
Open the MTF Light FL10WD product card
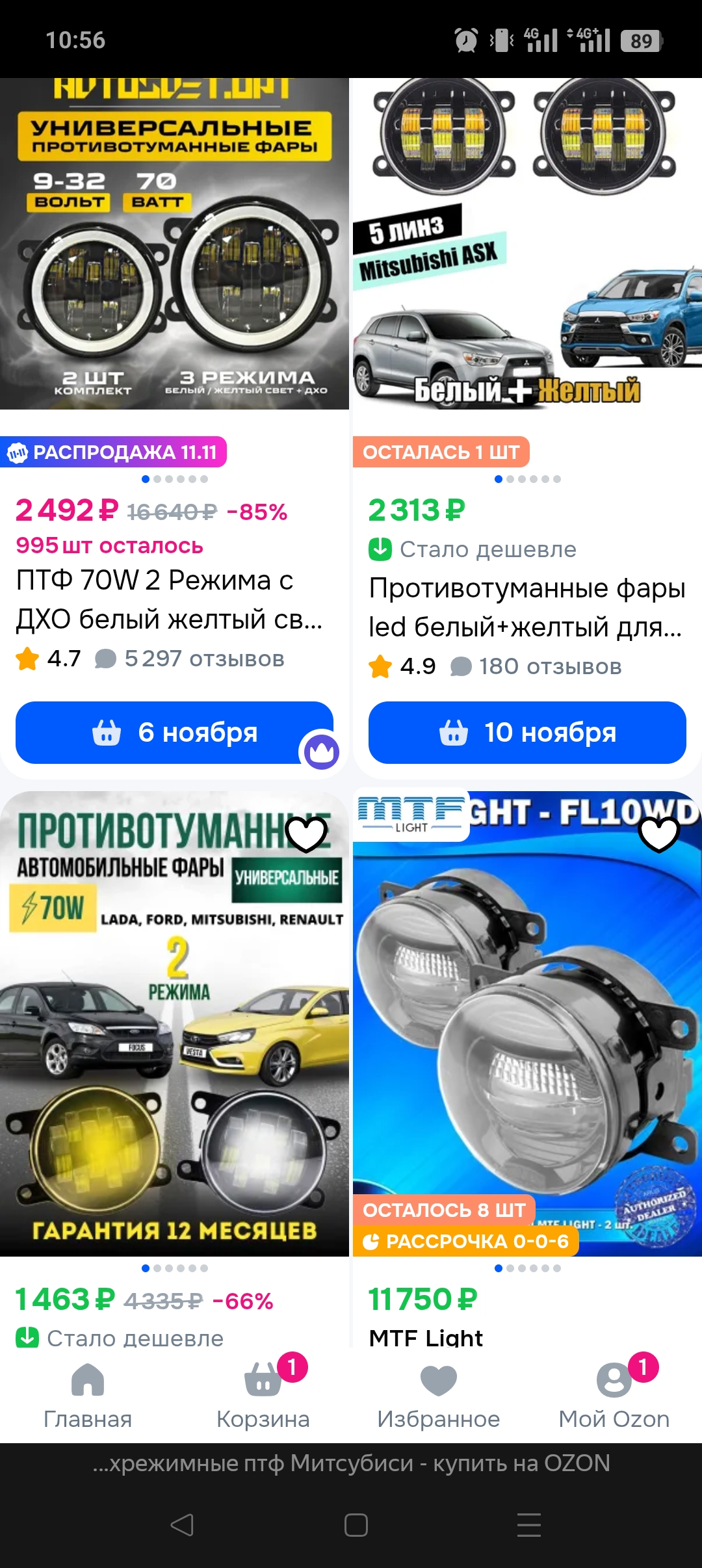[526, 1040]
